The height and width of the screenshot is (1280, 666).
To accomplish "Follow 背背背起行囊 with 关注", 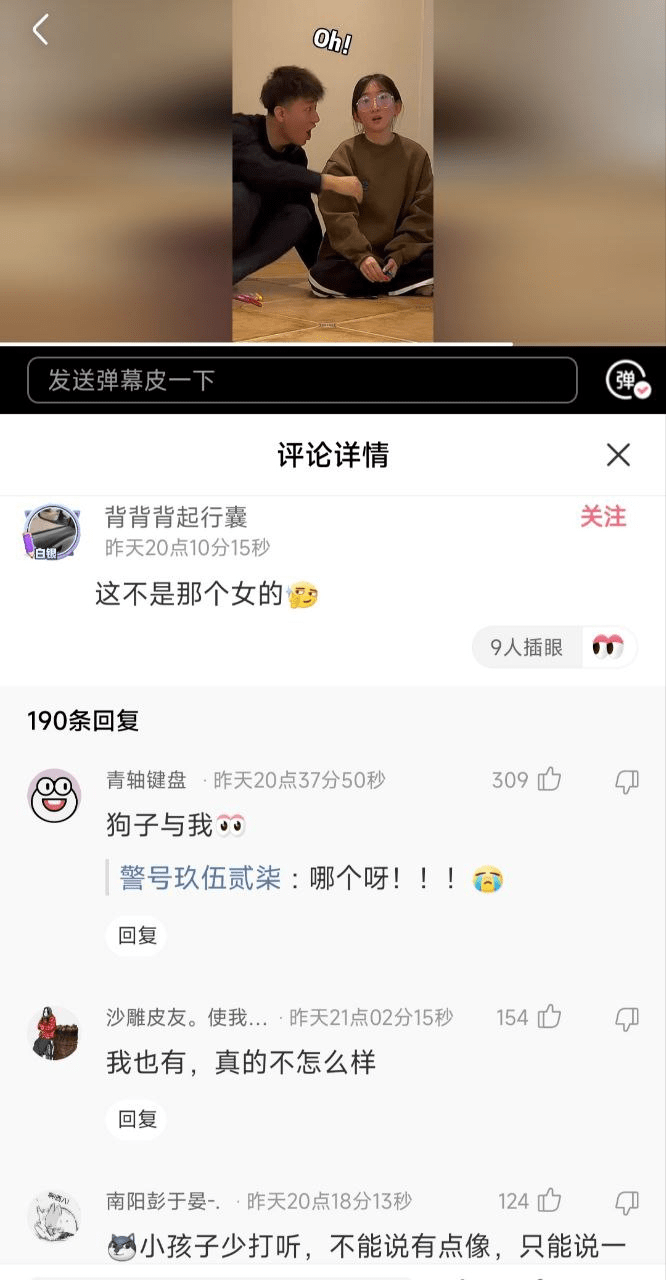I will coord(603,516).
